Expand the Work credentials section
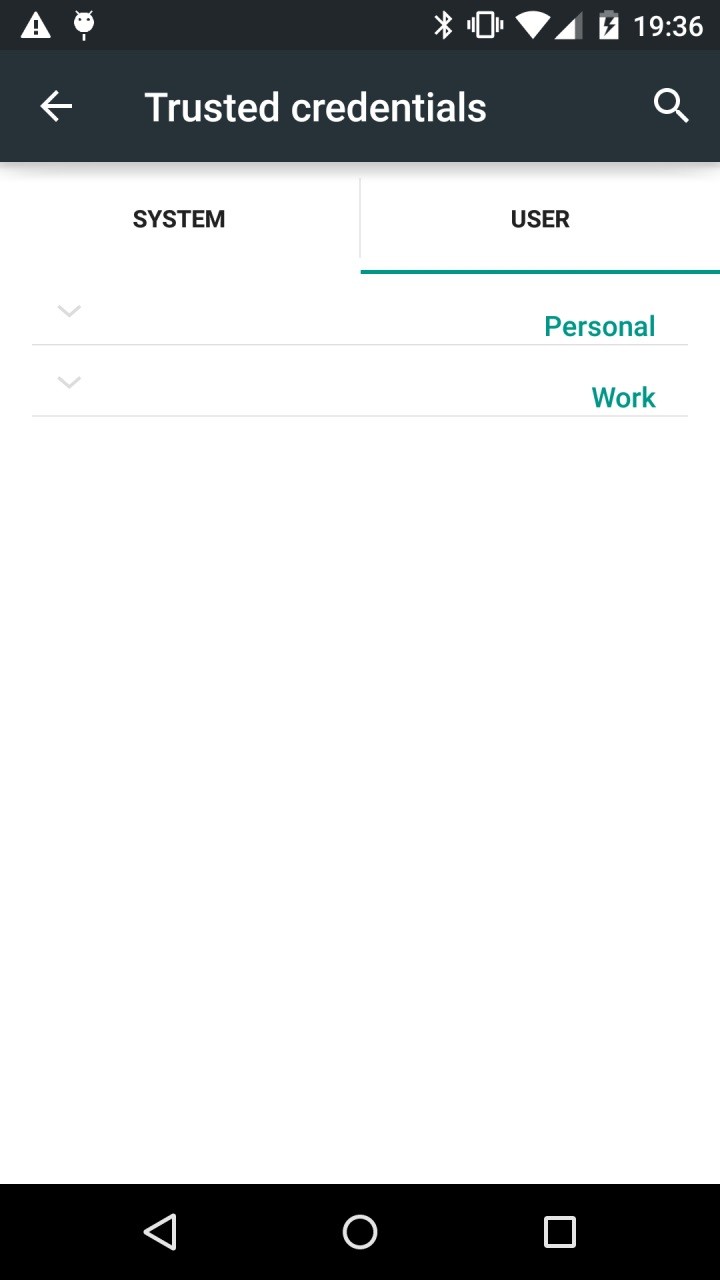The height and width of the screenshot is (1280, 720). coord(360,381)
